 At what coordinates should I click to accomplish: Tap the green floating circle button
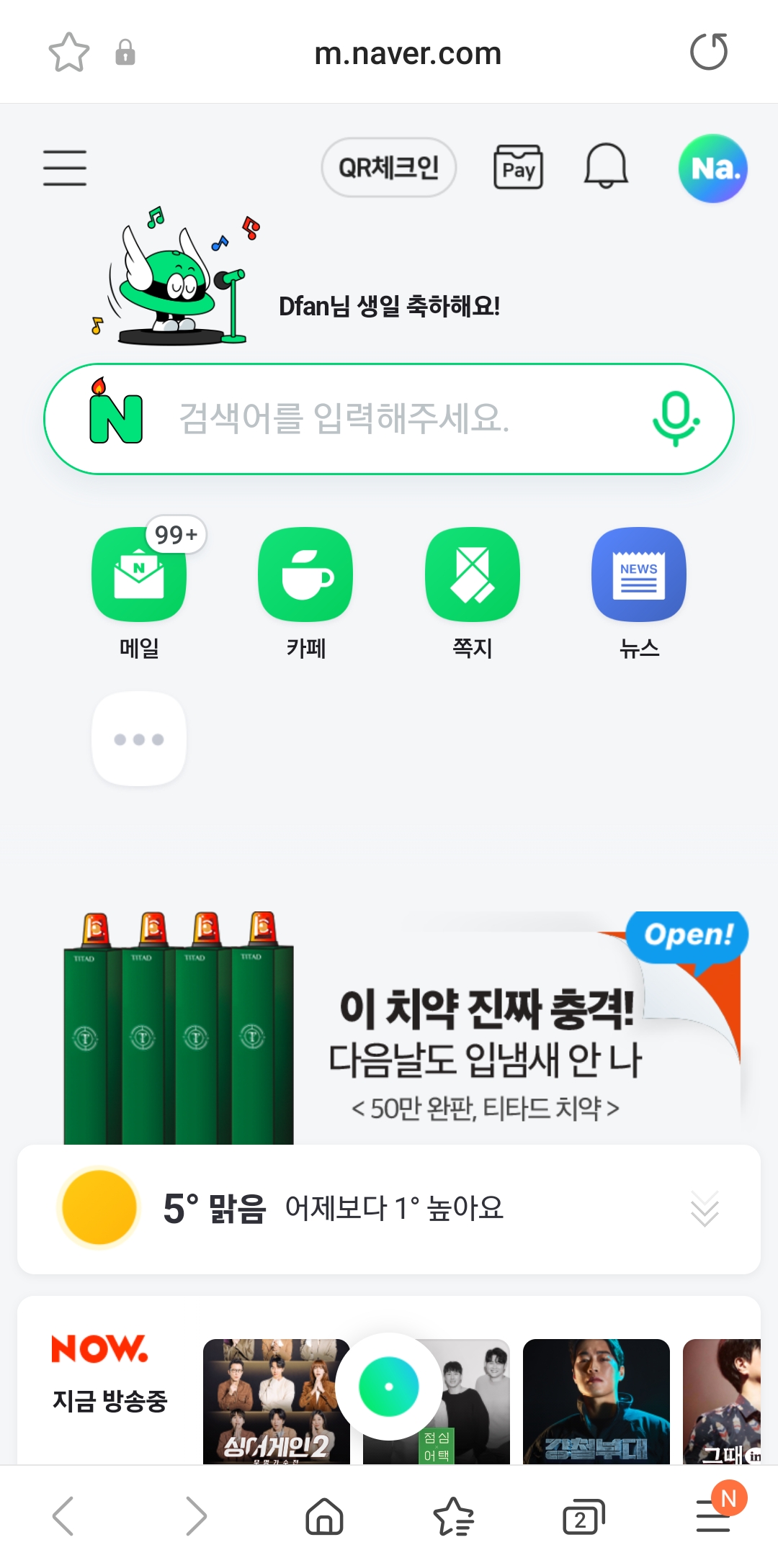coord(389,1387)
